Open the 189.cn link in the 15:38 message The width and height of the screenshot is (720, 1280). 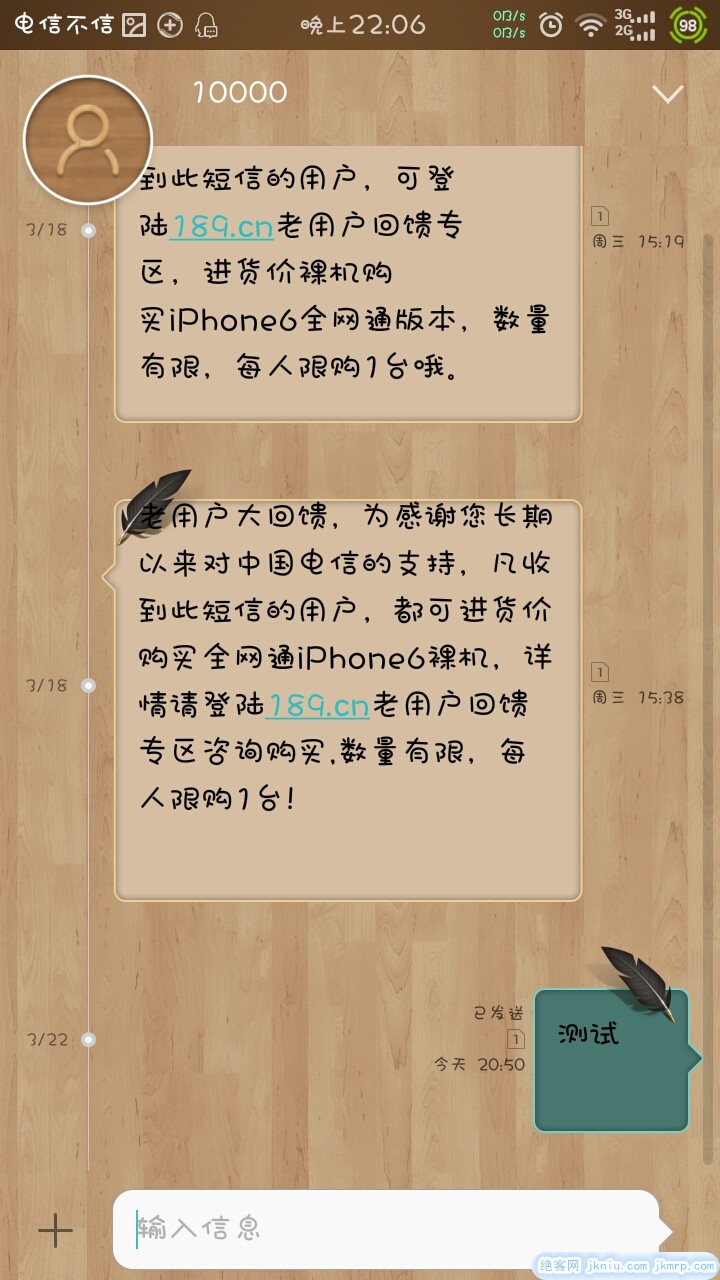coord(317,706)
